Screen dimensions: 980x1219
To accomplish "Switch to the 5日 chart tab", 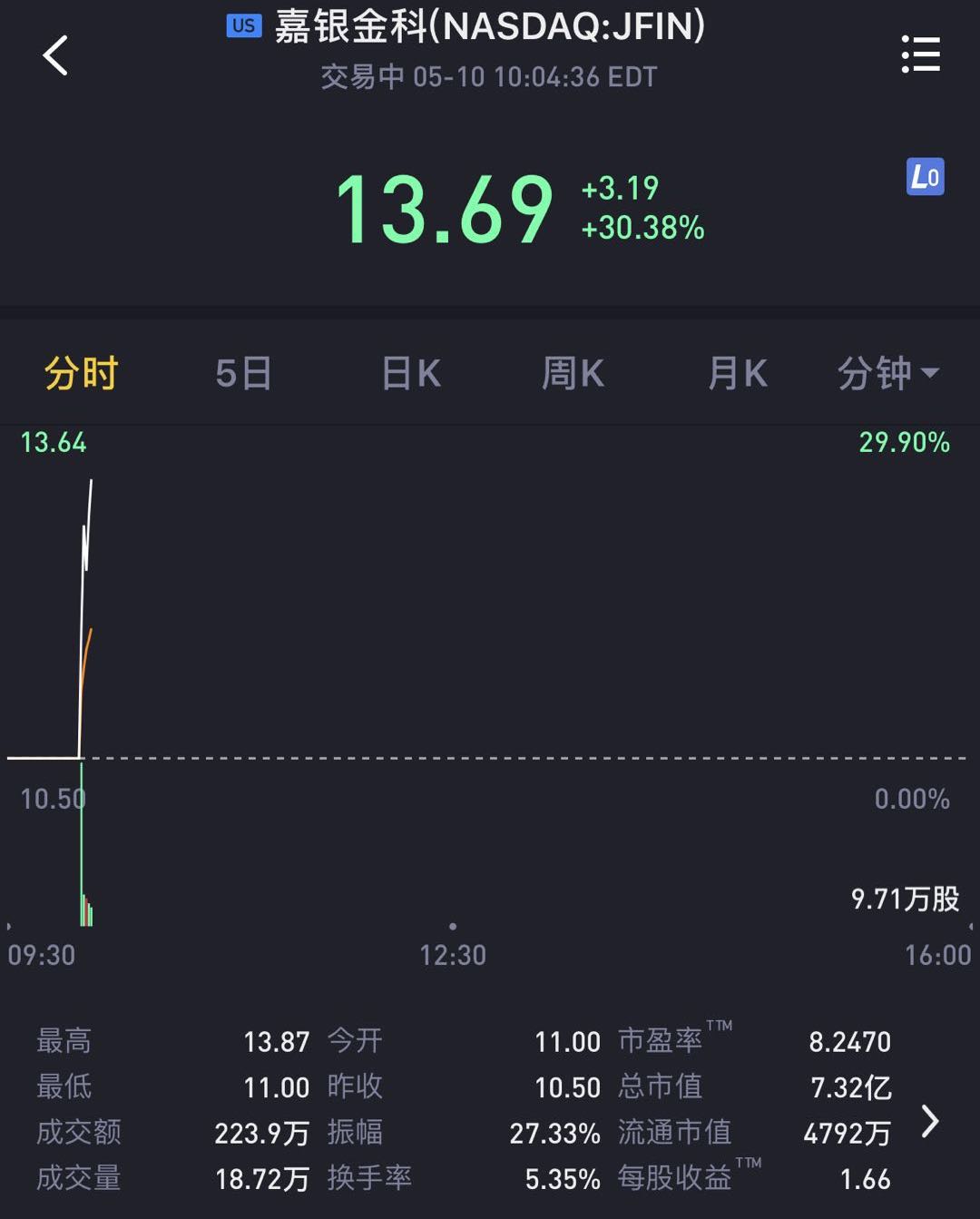I will [244, 373].
